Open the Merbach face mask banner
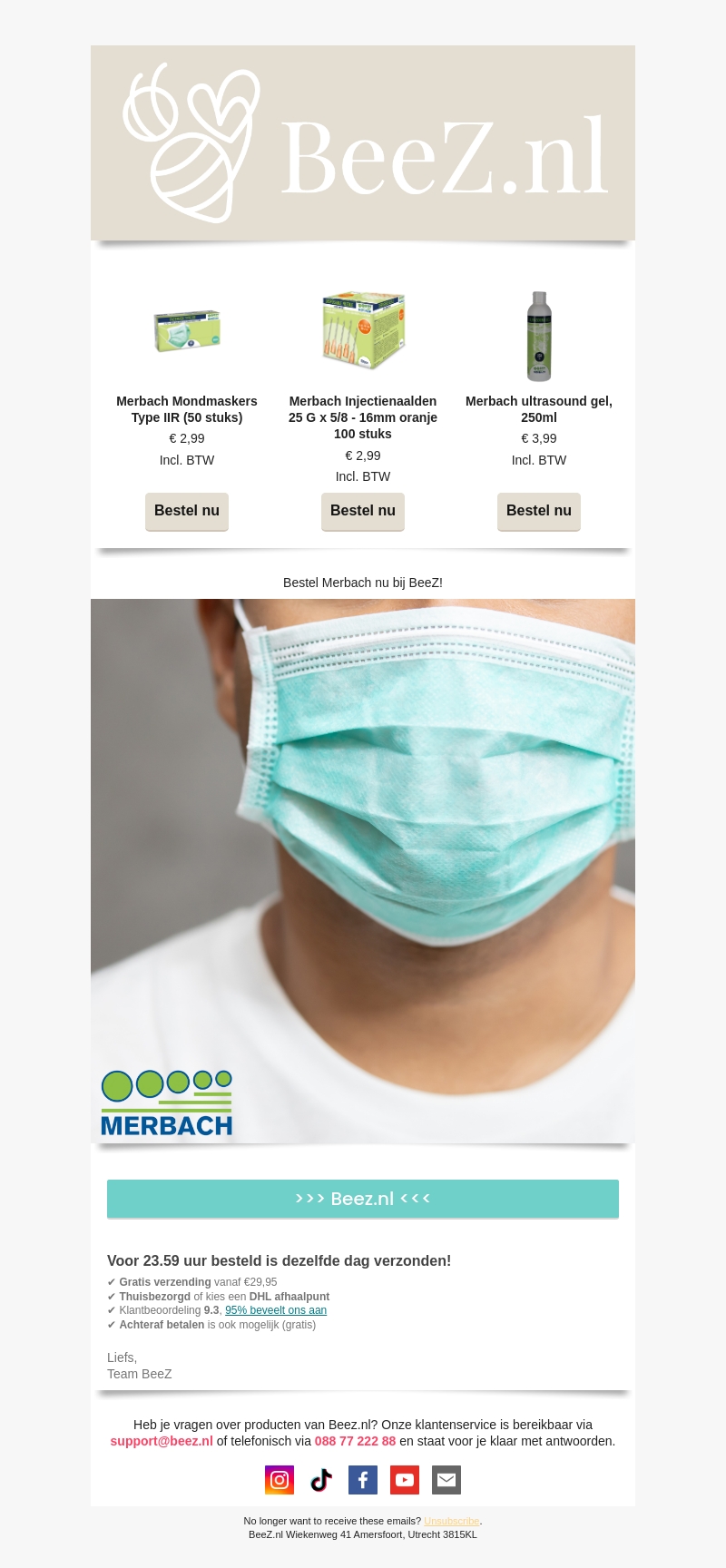 click(x=363, y=871)
